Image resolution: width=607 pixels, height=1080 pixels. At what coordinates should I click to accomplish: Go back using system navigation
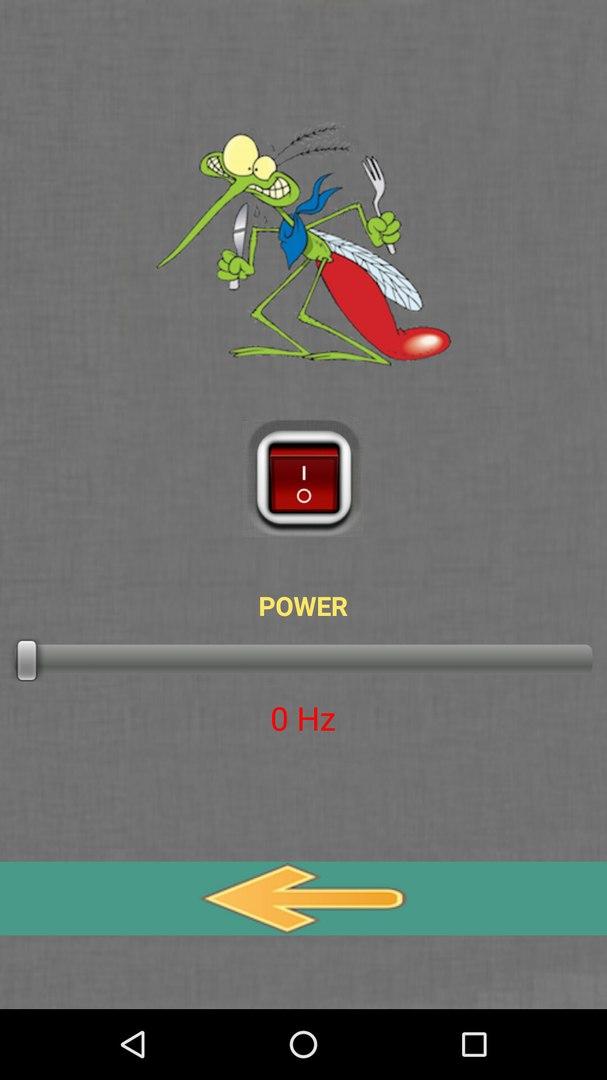coord(133,1045)
